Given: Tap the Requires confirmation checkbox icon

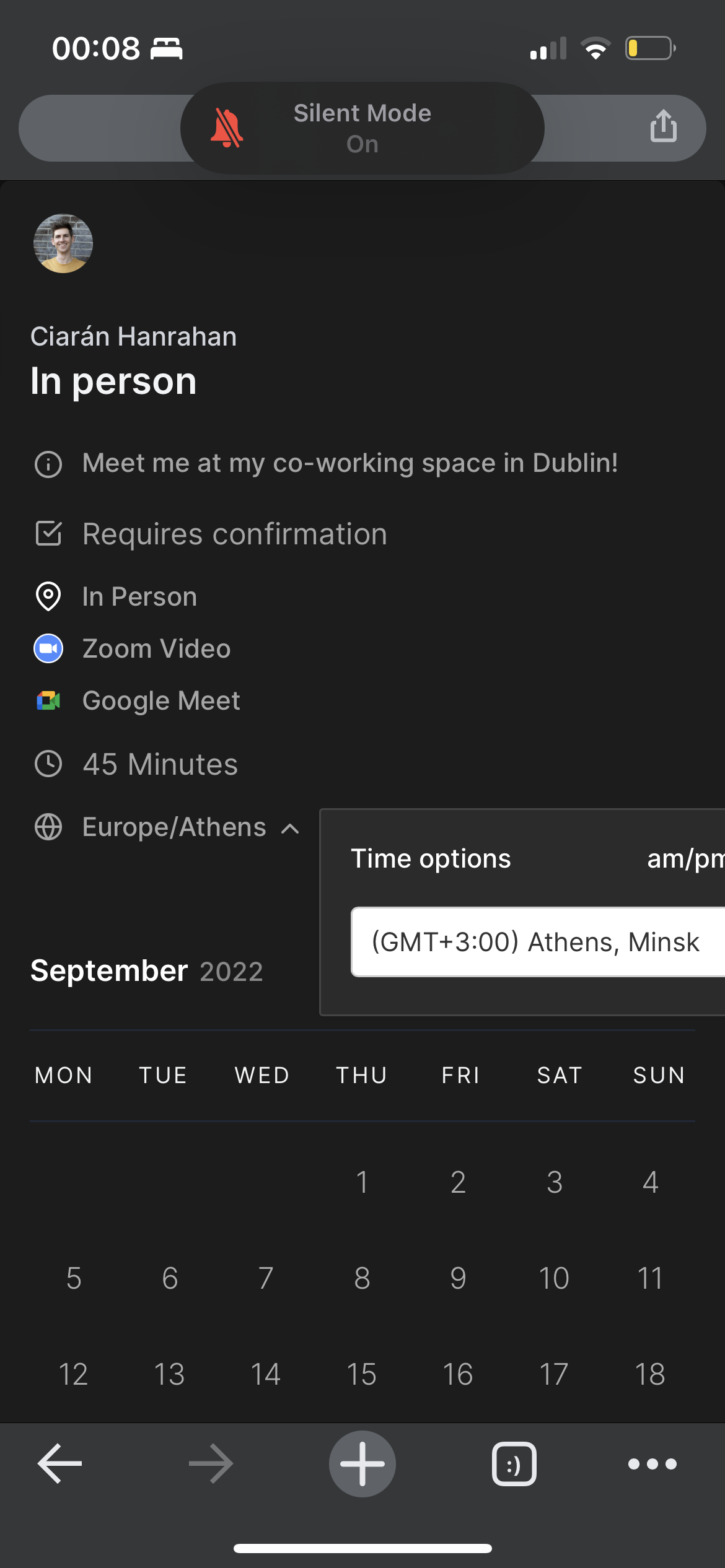Looking at the screenshot, I should coord(48,533).
